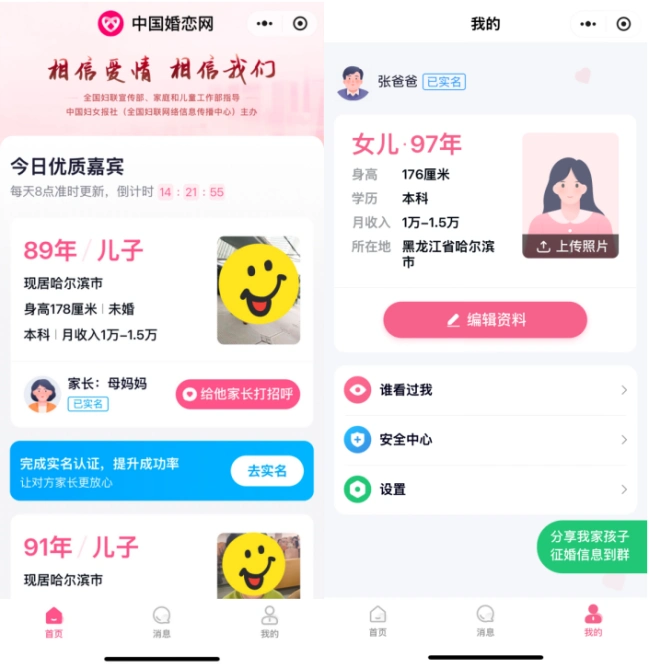Open 安全中心

click(485, 440)
